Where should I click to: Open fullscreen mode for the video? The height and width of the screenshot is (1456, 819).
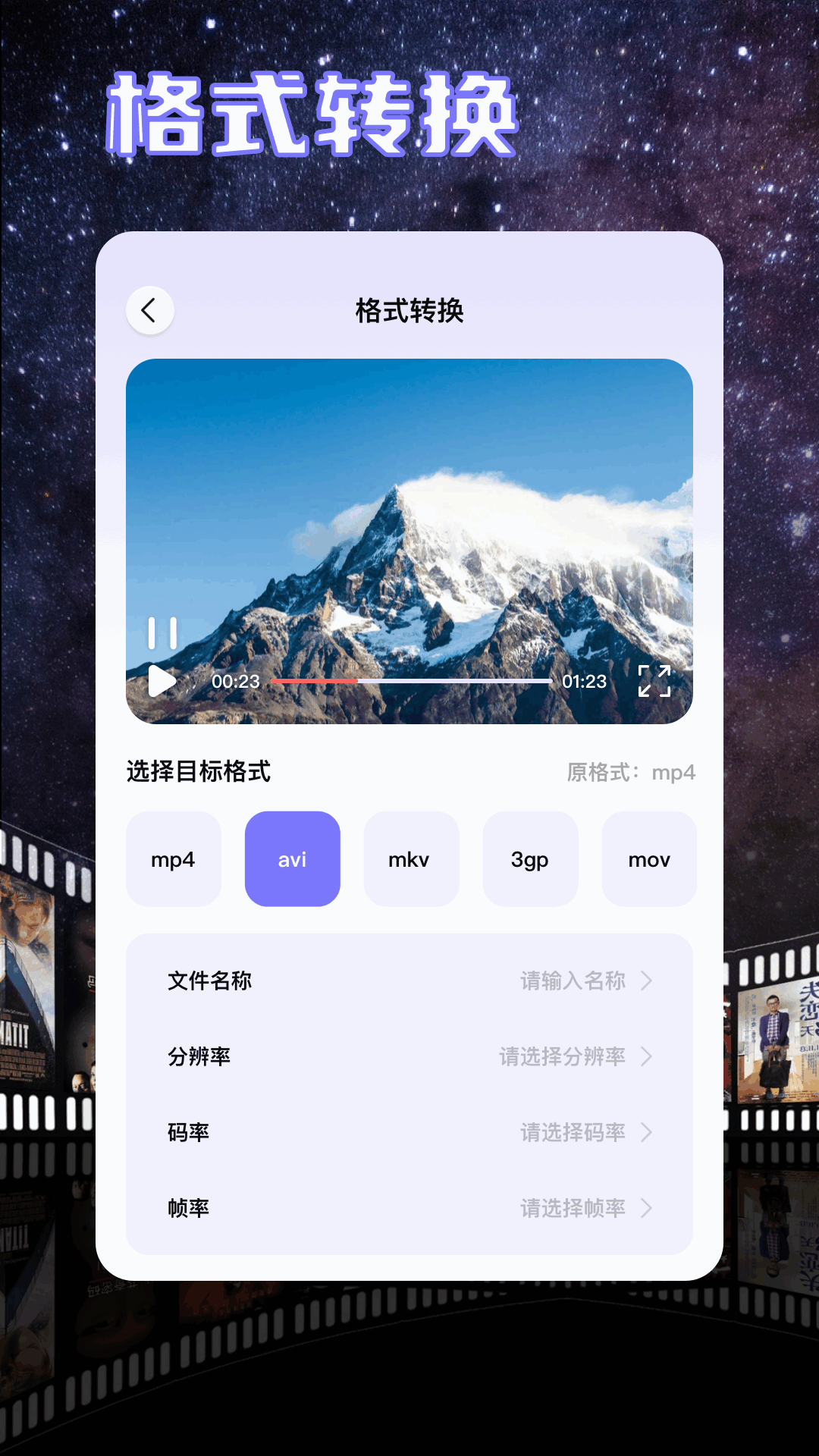[x=656, y=681]
